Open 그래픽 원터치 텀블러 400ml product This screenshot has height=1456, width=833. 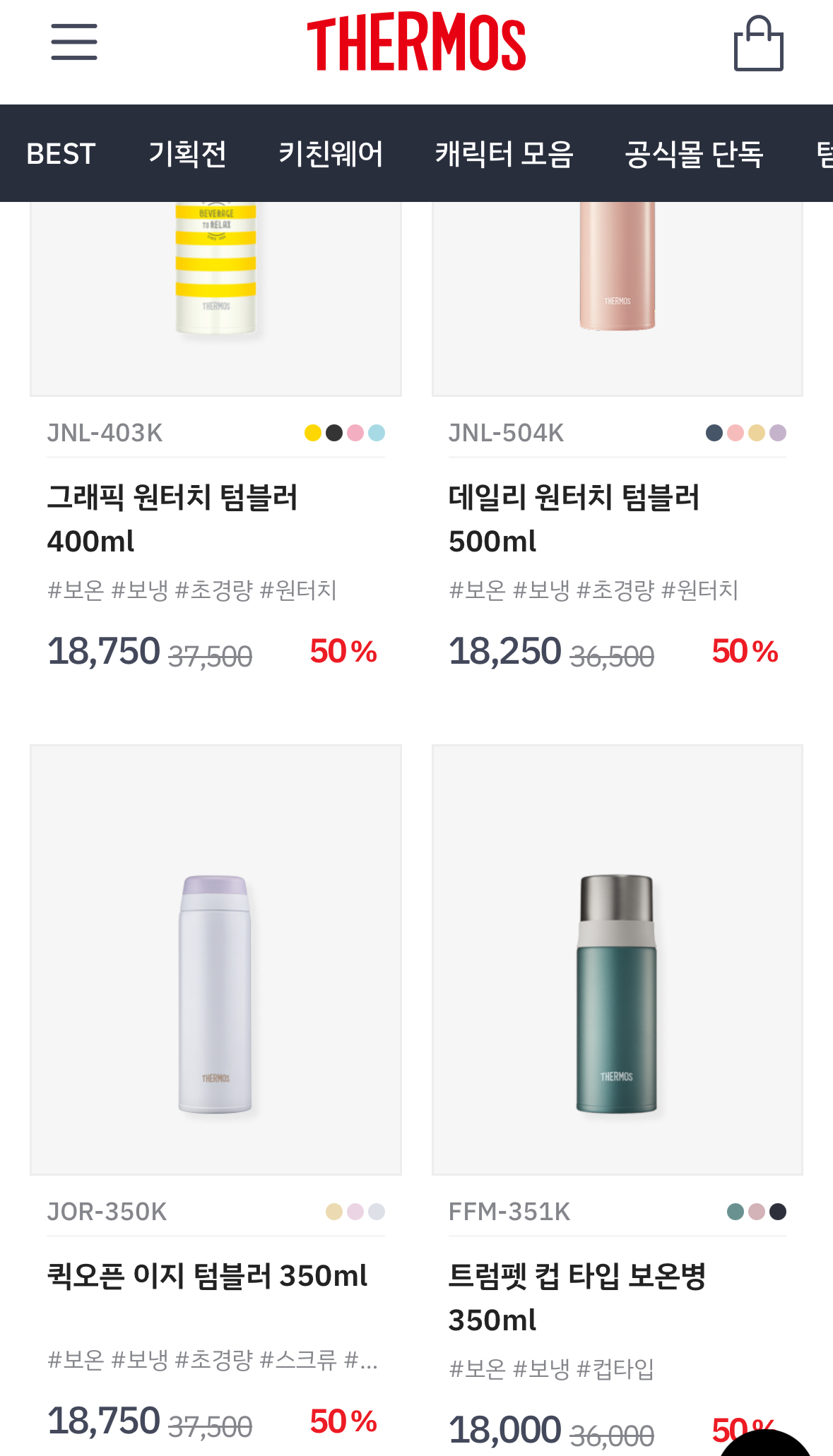pos(172,518)
